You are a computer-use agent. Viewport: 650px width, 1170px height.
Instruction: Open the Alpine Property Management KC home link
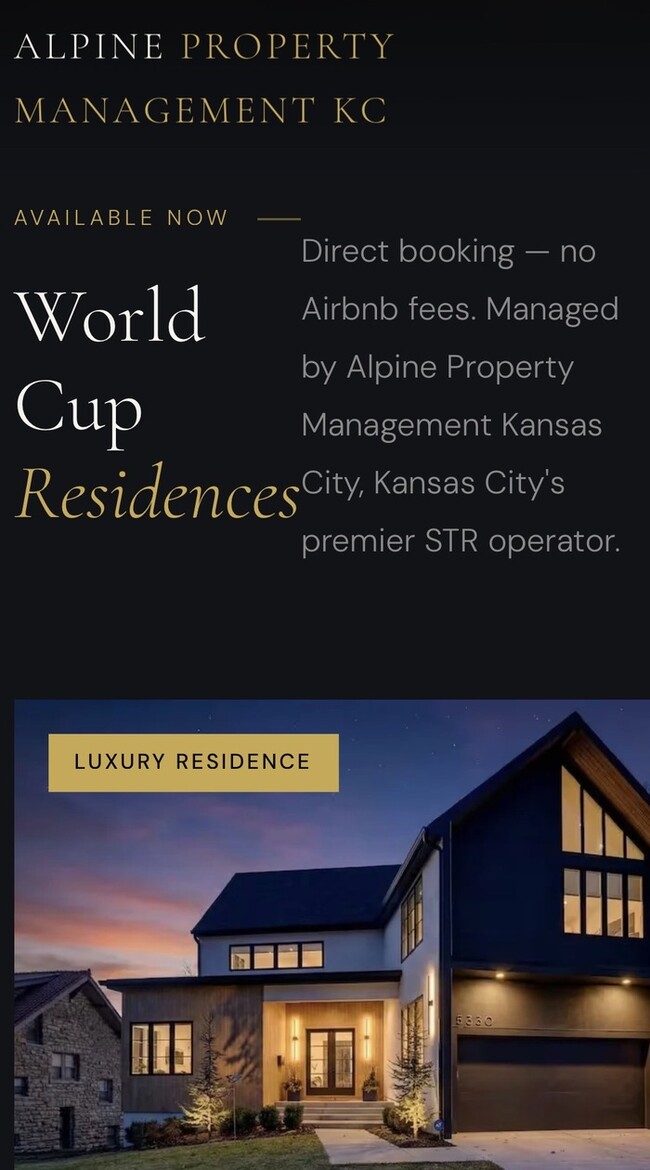[x=204, y=78]
